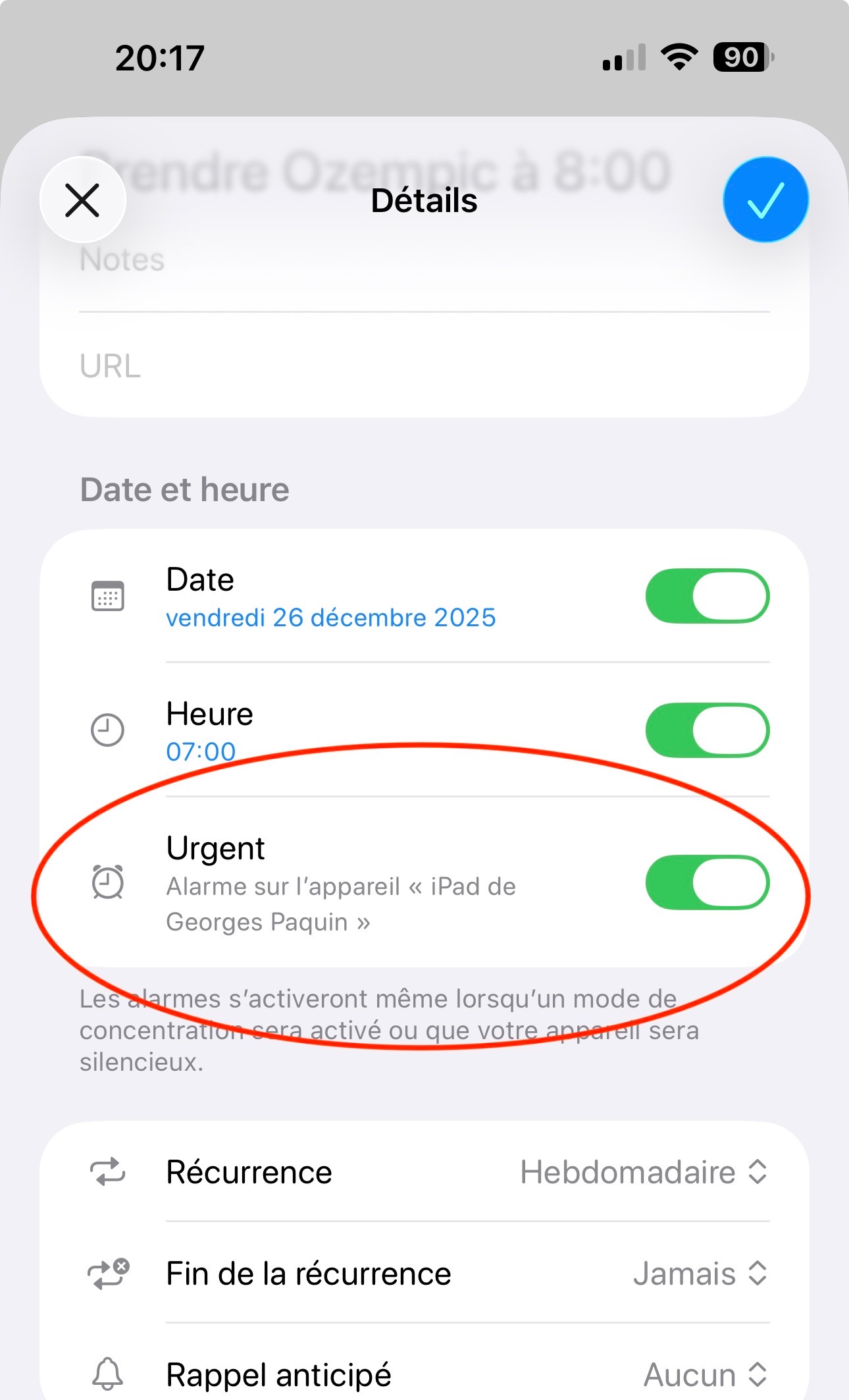Image resolution: width=849 pixels, height=1400 pixels.
Task: Select a Rappel anticipé option
Action: 704,1375
